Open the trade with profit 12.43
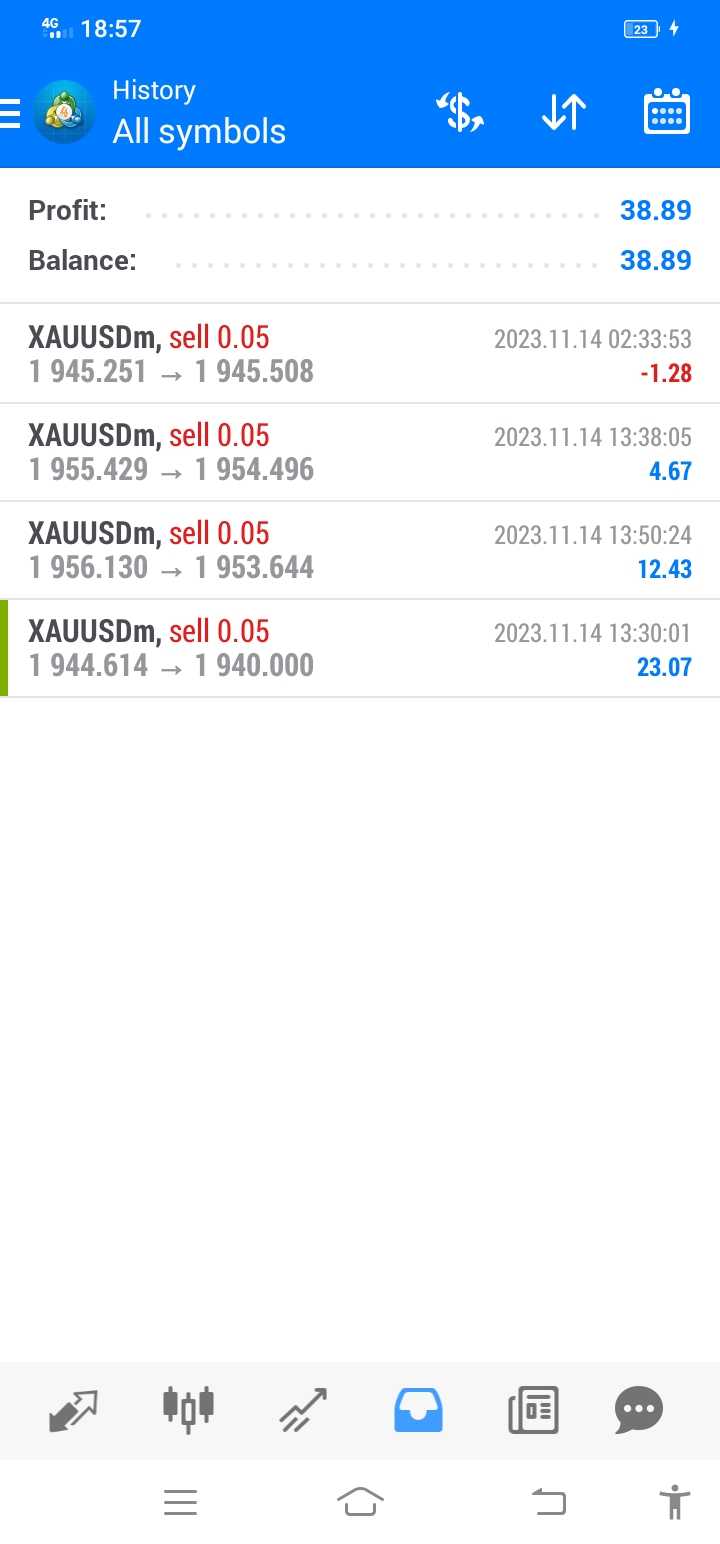 [360, 551]
